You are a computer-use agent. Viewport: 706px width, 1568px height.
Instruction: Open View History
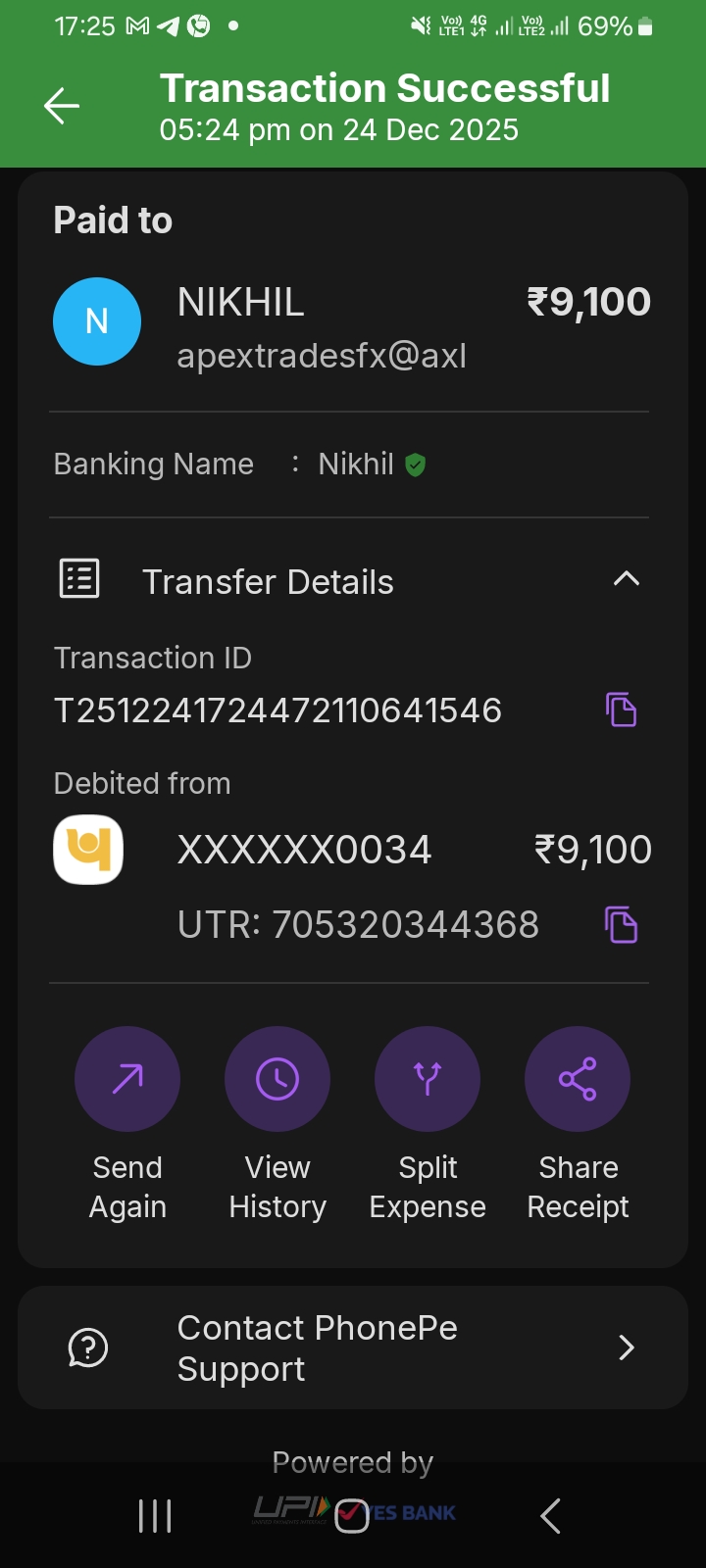tap(277, 1079)
